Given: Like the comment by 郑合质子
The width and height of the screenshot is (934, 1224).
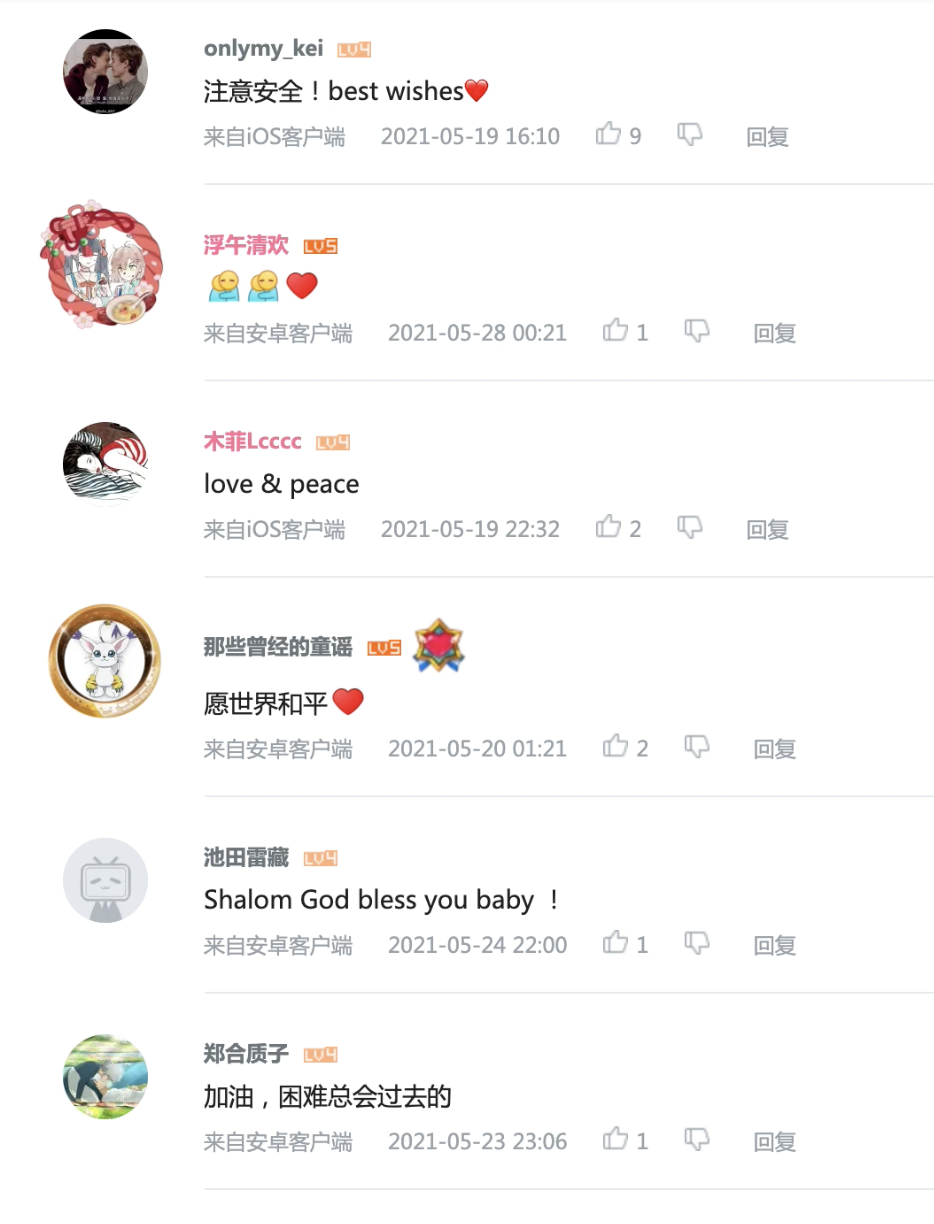Looking at the screenshot, I should tap(616, 1139).
